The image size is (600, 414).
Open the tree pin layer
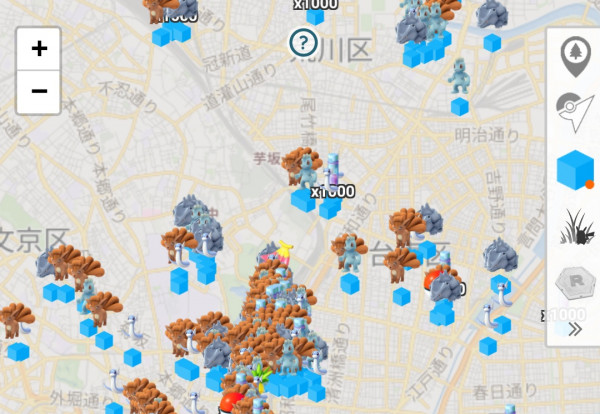[x=575, y=57]
